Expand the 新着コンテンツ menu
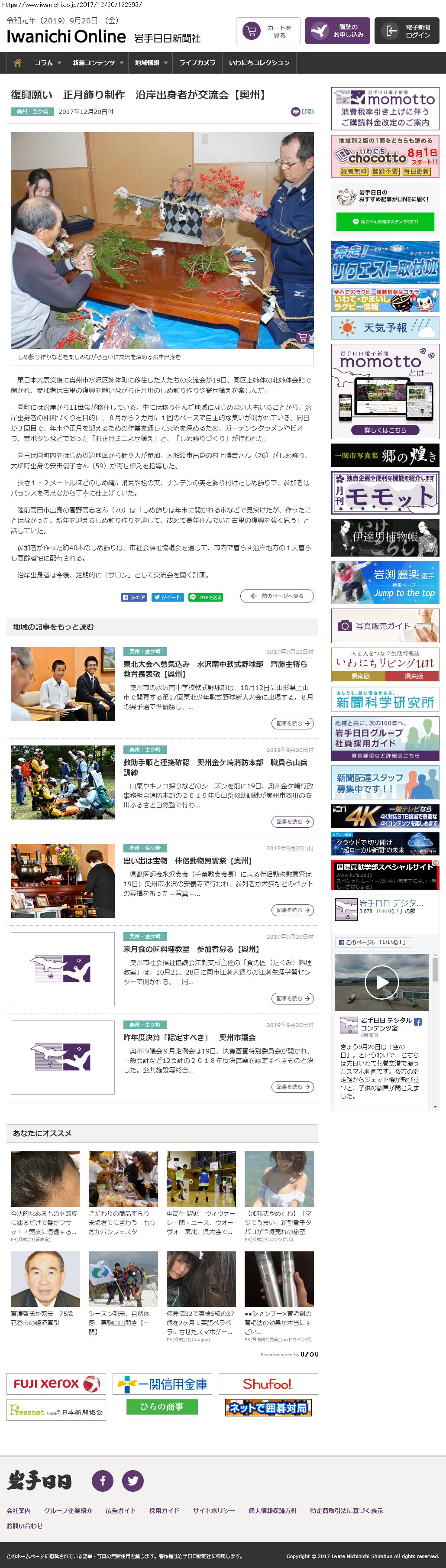Viewport: 446px width, 1568px height. pyautogui.click(x=97, y=63)
